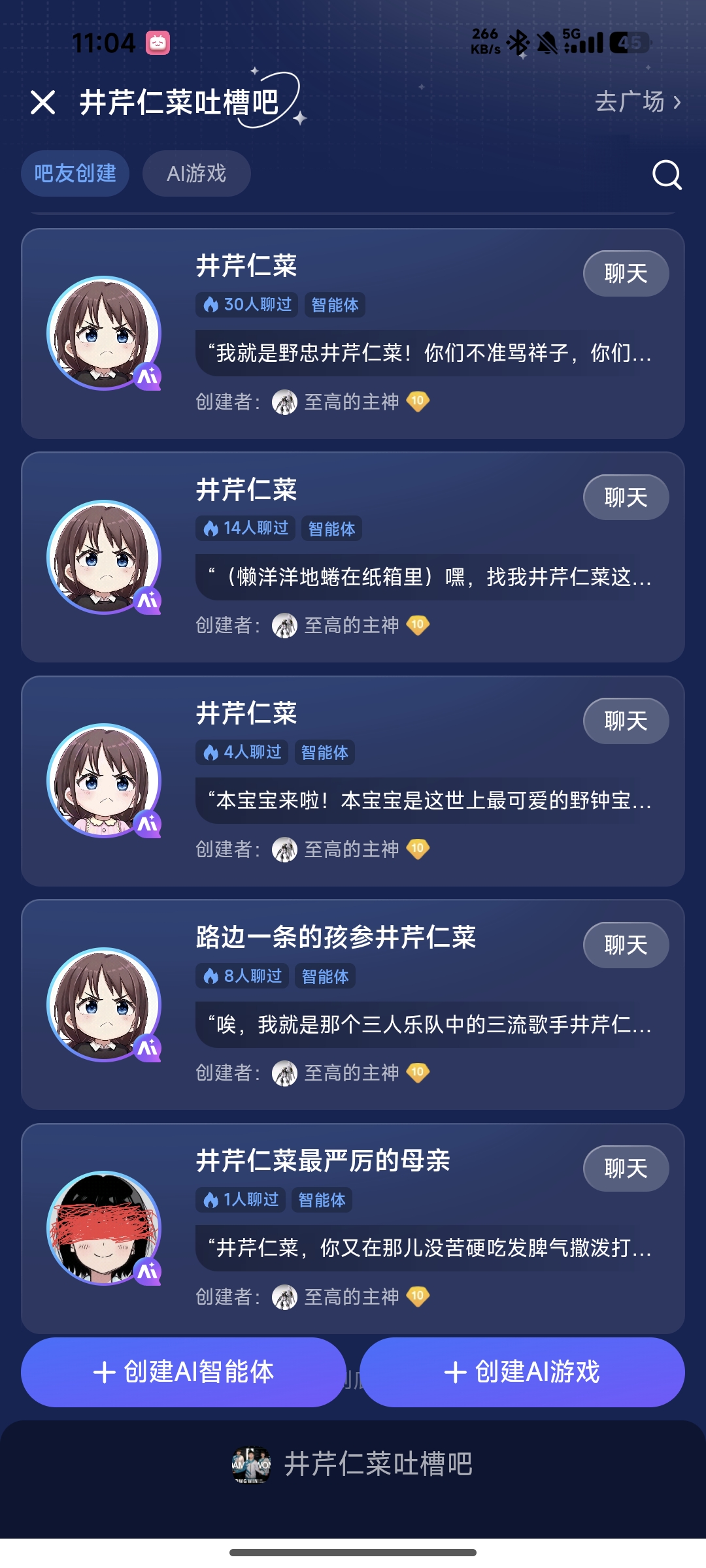
Task: Tap 聊天 for 路边一条的孩参井芹仁菜
Action: pos(626,945)
